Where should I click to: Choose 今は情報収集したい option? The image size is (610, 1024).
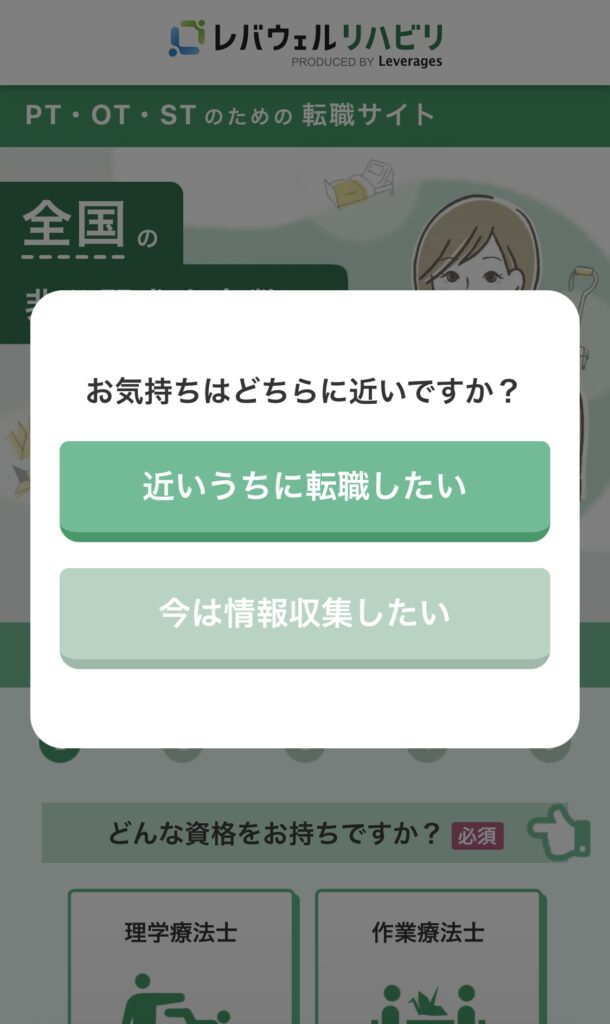coord(304,615)
